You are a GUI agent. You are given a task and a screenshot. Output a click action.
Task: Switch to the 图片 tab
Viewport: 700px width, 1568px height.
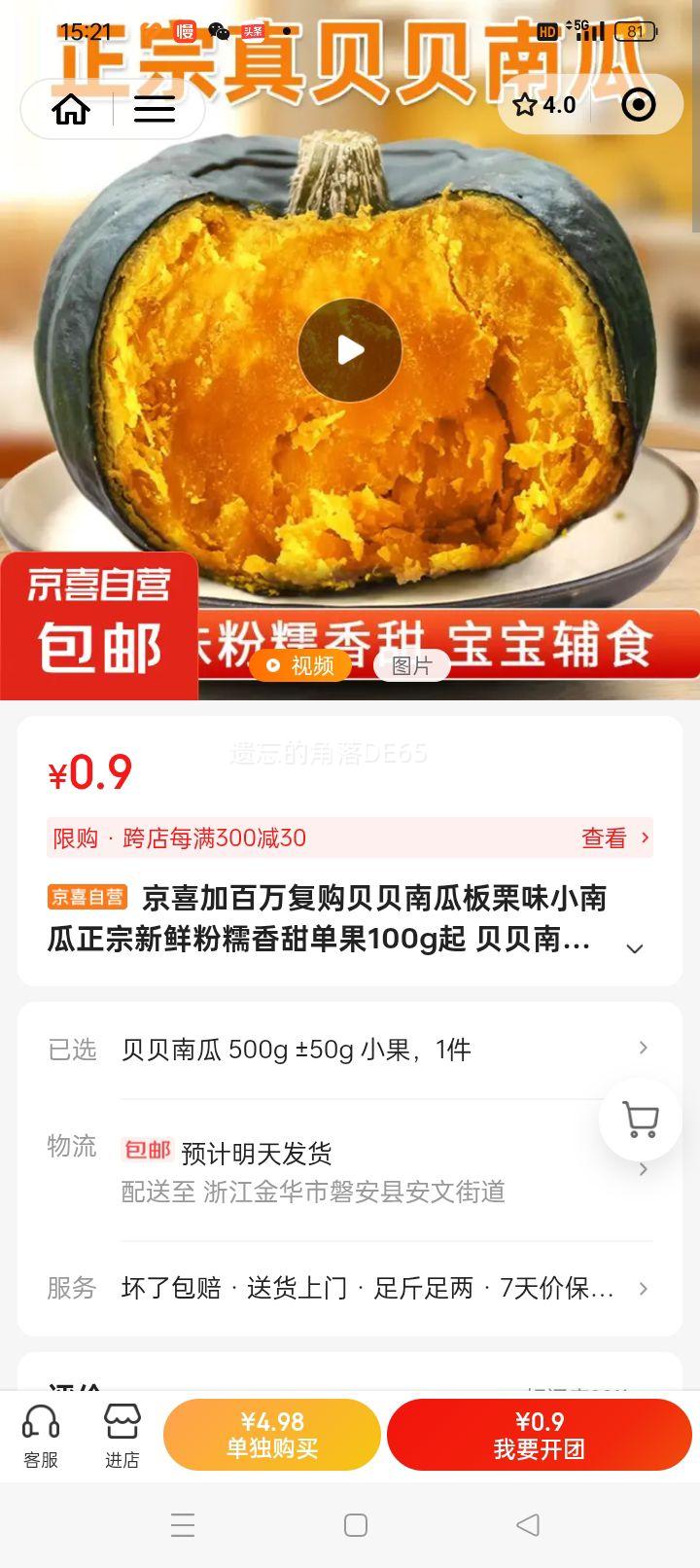(411, 665)
